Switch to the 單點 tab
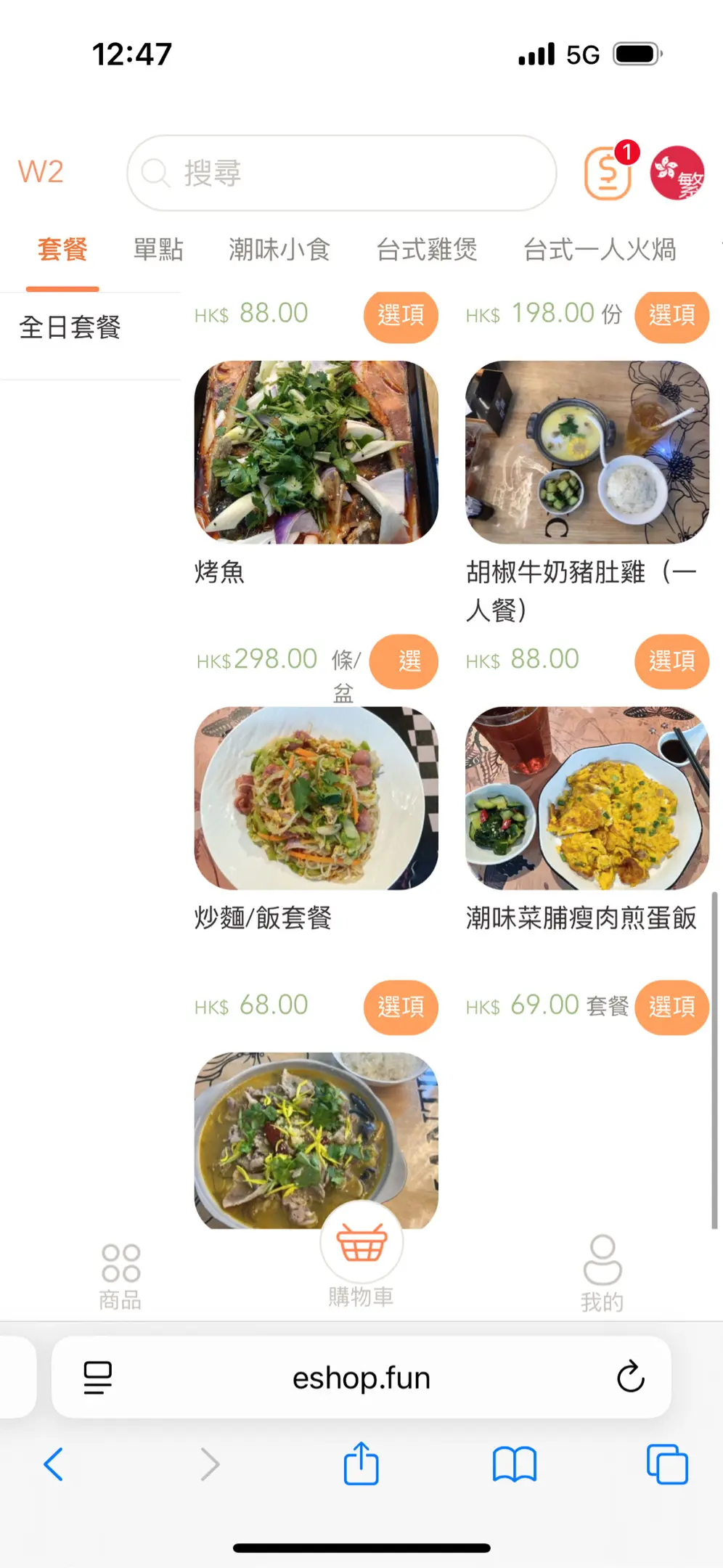 click(158, 250)
